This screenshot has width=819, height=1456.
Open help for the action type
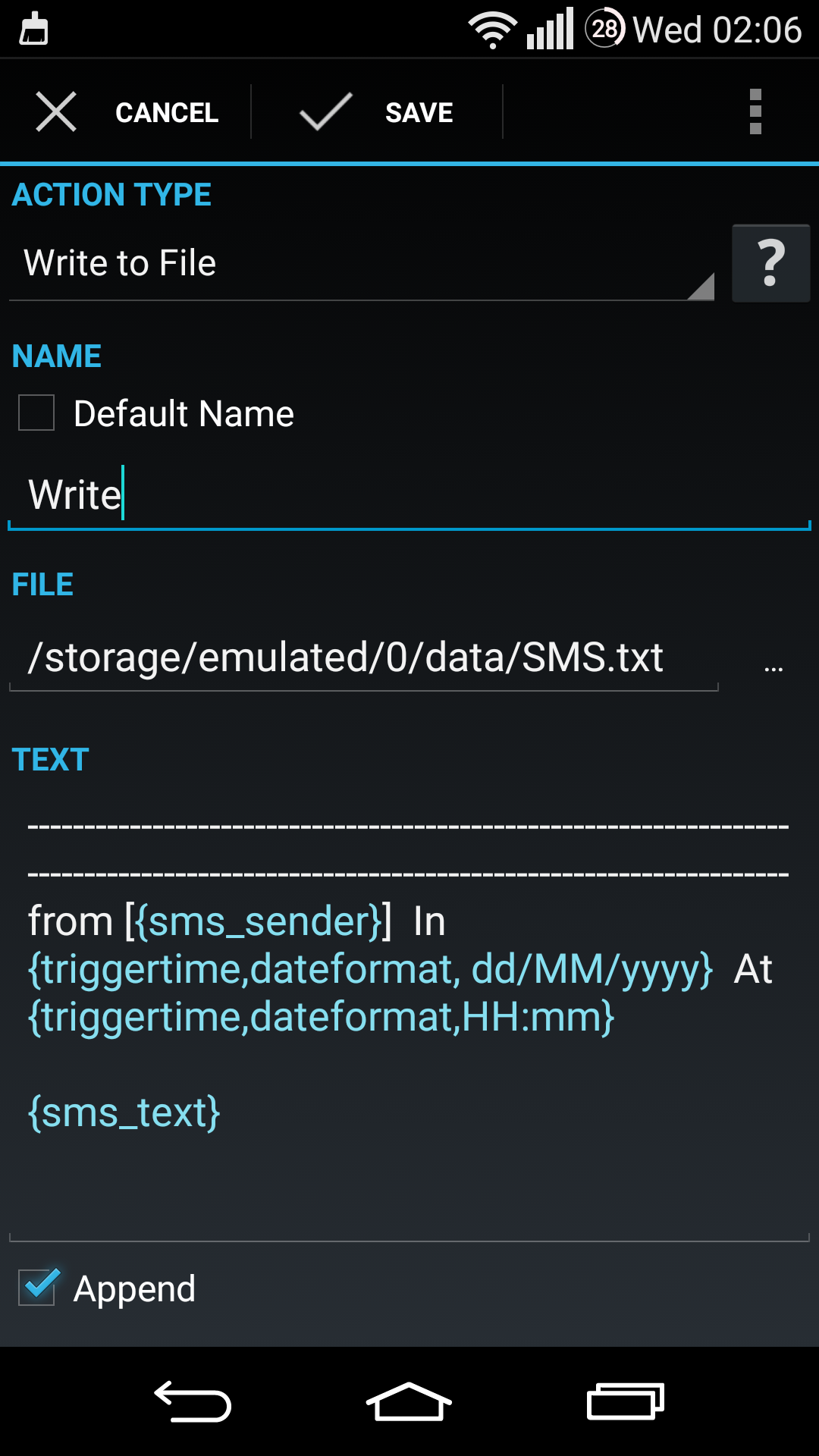[x=770, y=264]
